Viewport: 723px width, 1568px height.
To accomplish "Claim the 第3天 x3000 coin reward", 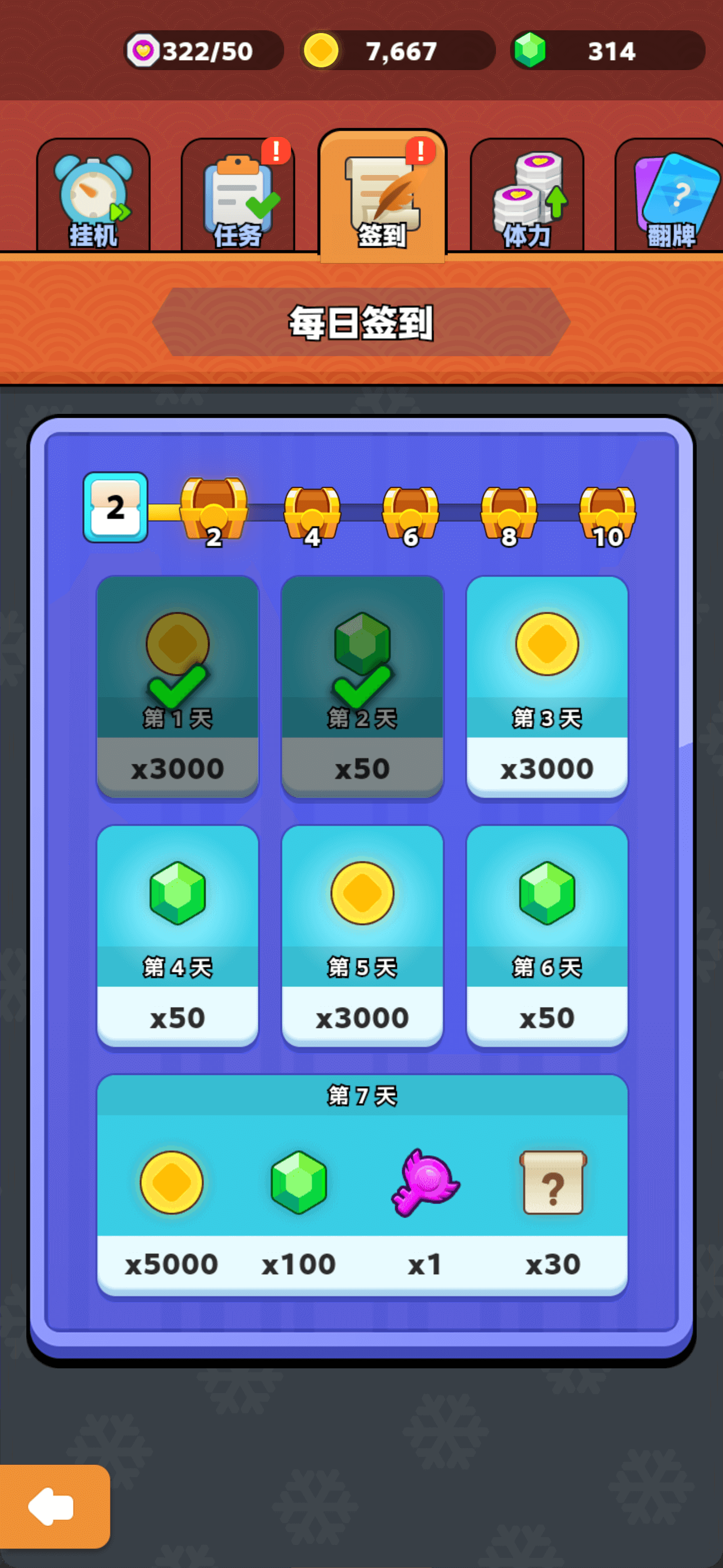I will (546, 686).
